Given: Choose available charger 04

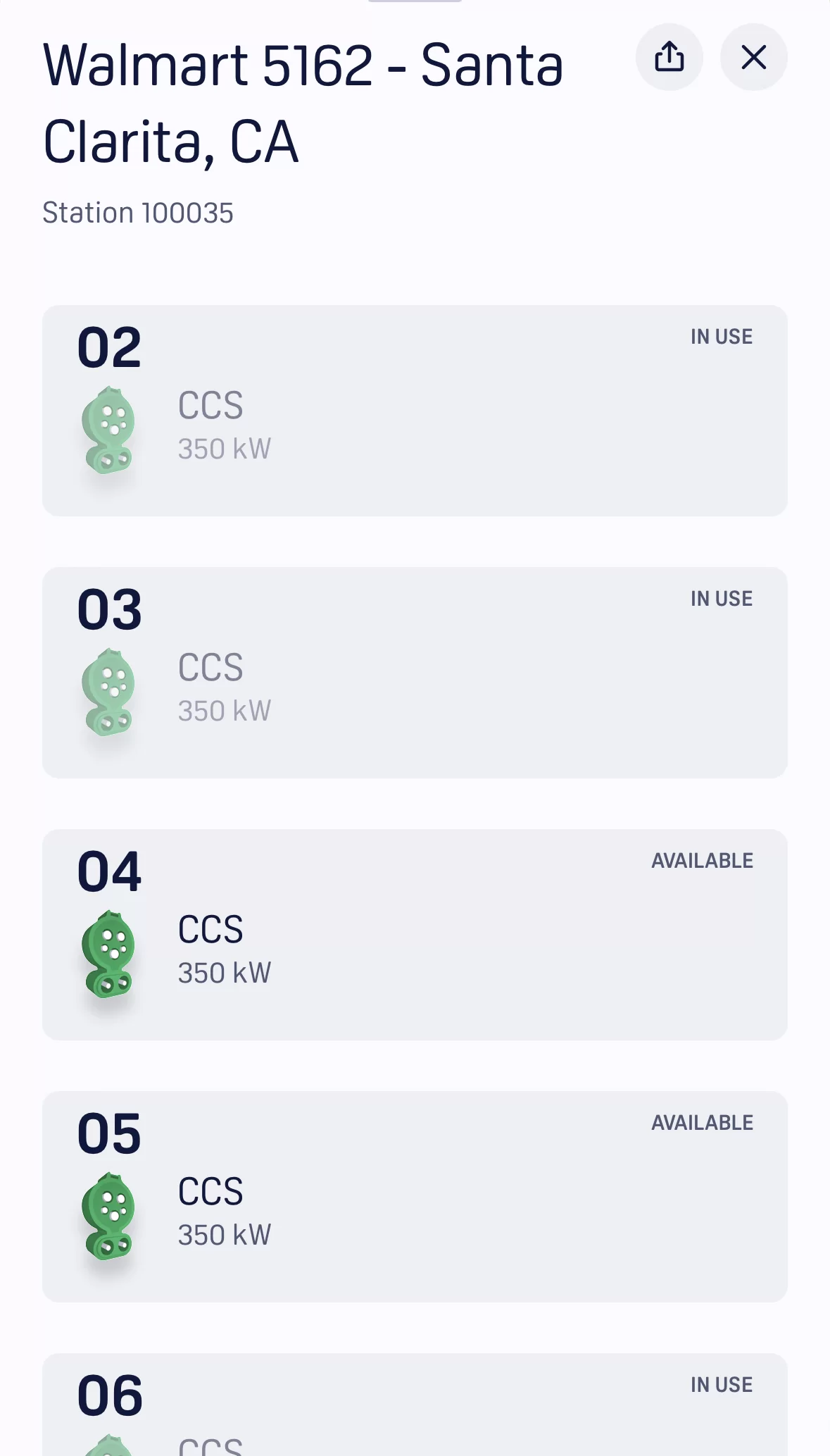Looking at the screenshot, I should (x=415, y=935).
